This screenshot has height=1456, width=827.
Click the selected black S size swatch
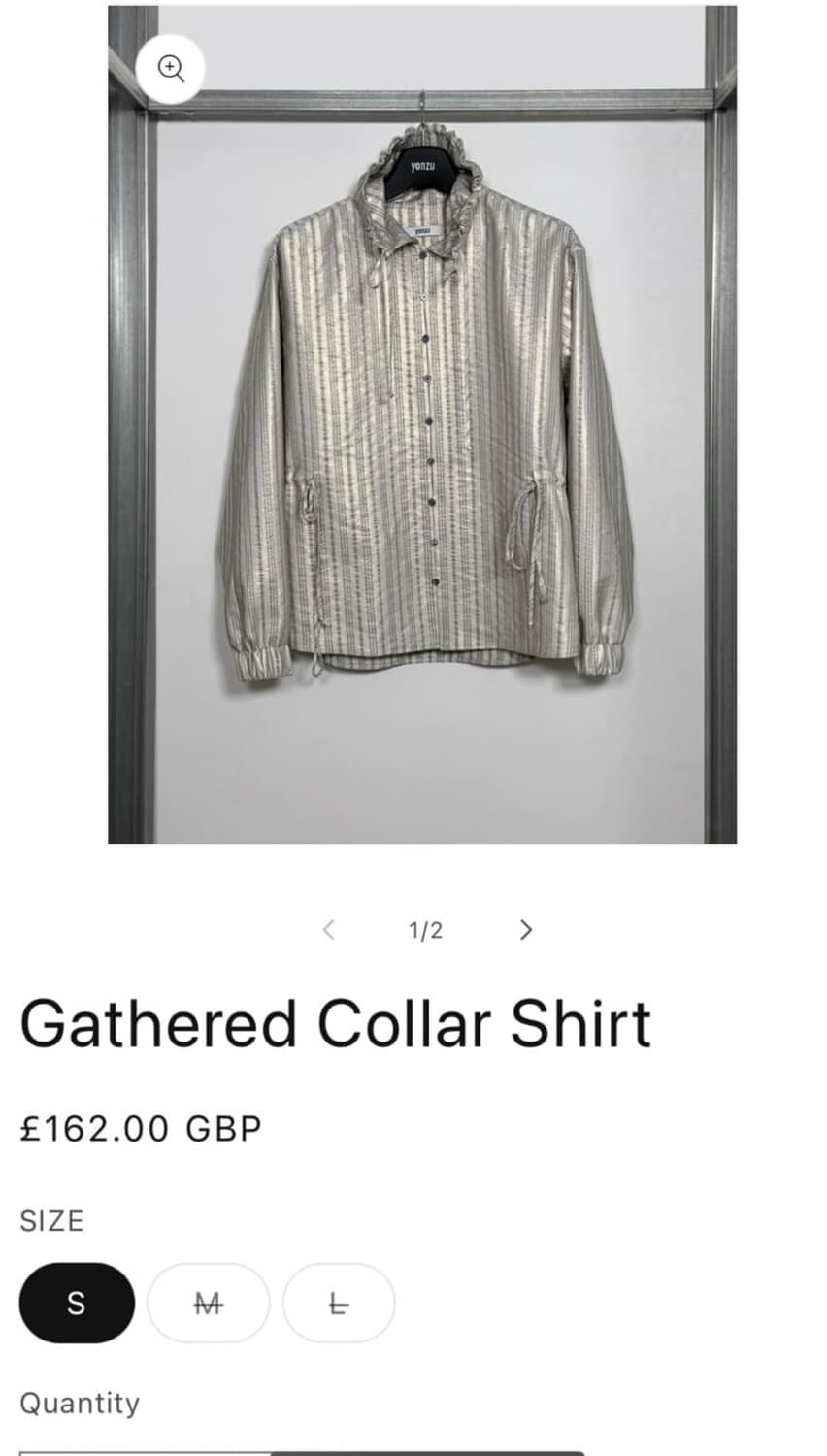click(75, 1304)
